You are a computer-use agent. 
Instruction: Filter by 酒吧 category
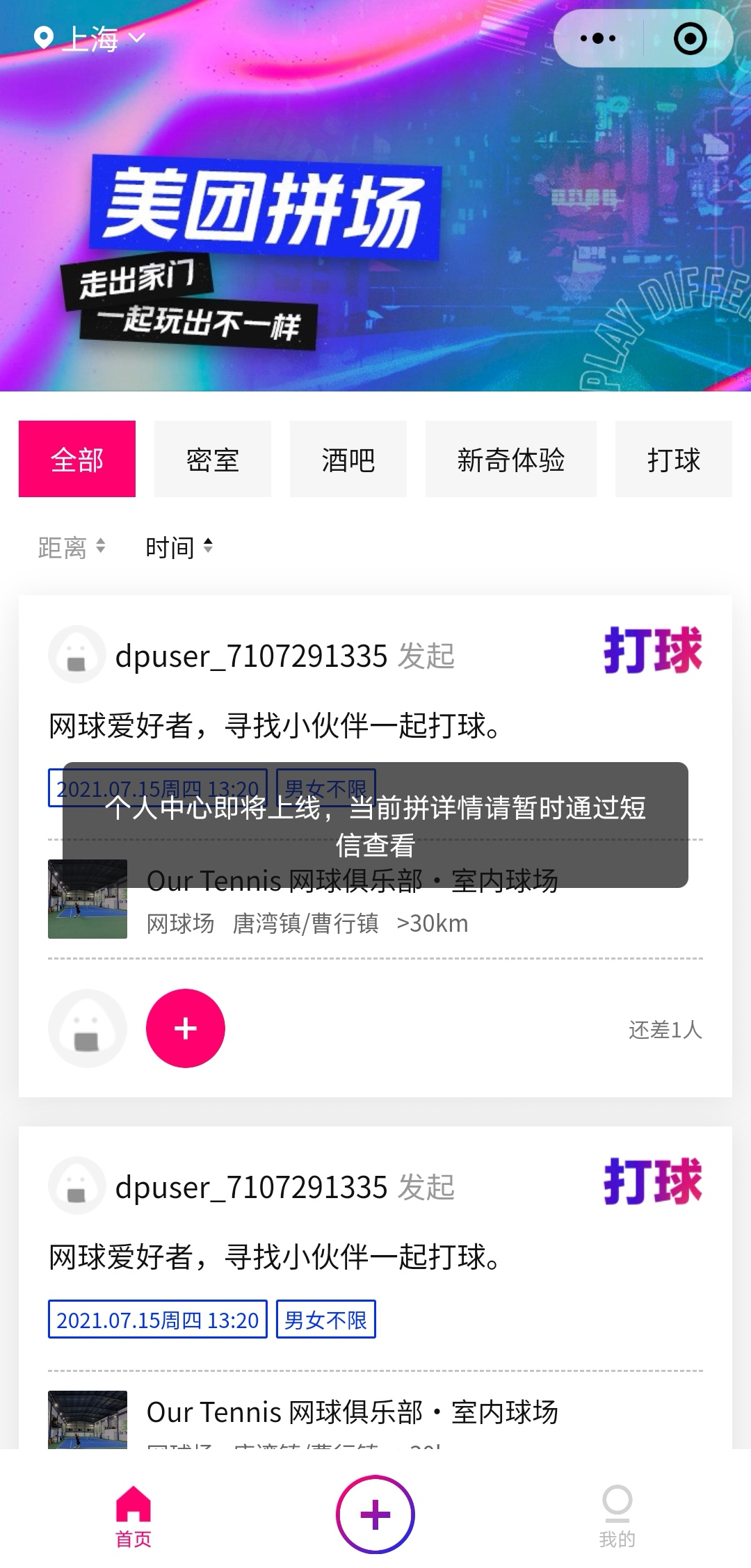348,459
